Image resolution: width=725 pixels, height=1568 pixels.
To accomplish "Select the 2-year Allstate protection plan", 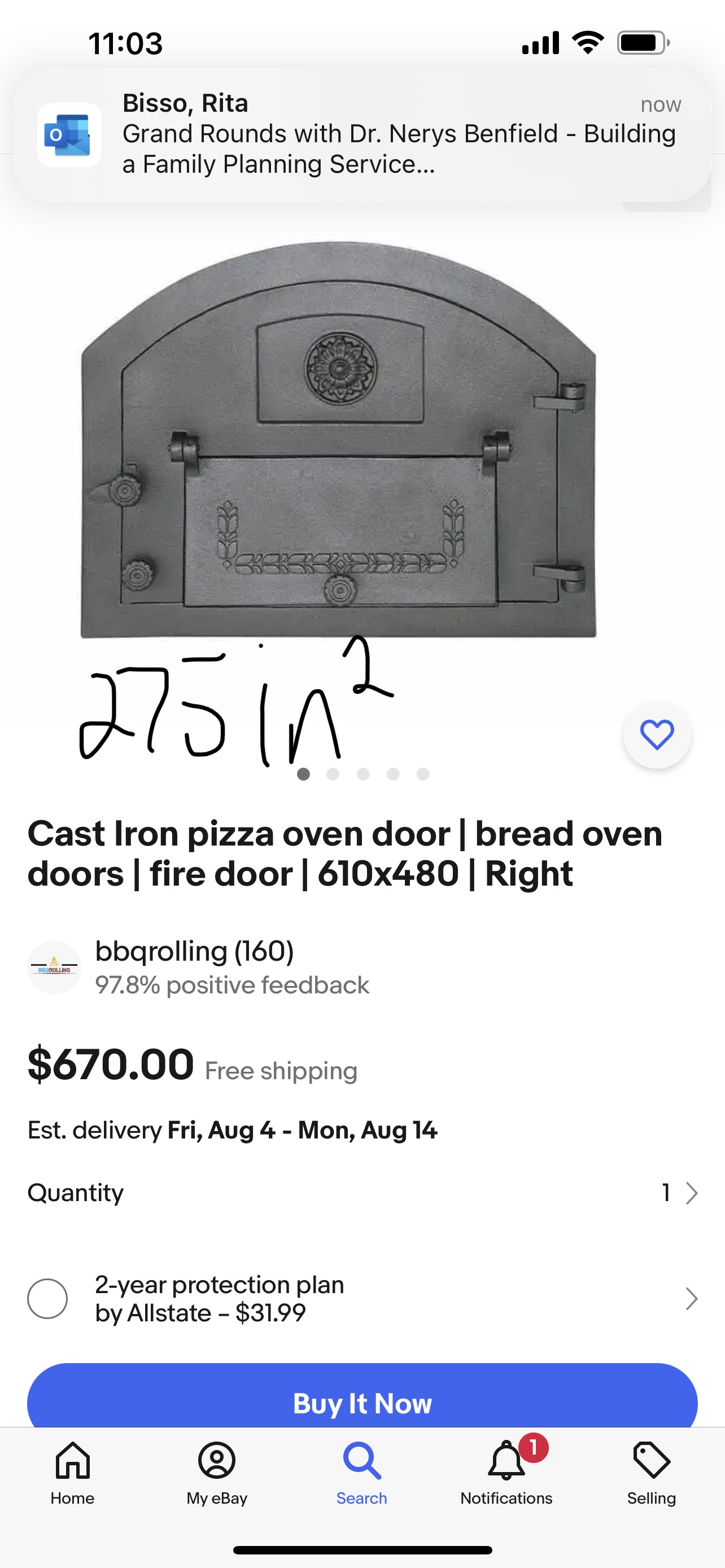I will click(x=47, y=1298).
